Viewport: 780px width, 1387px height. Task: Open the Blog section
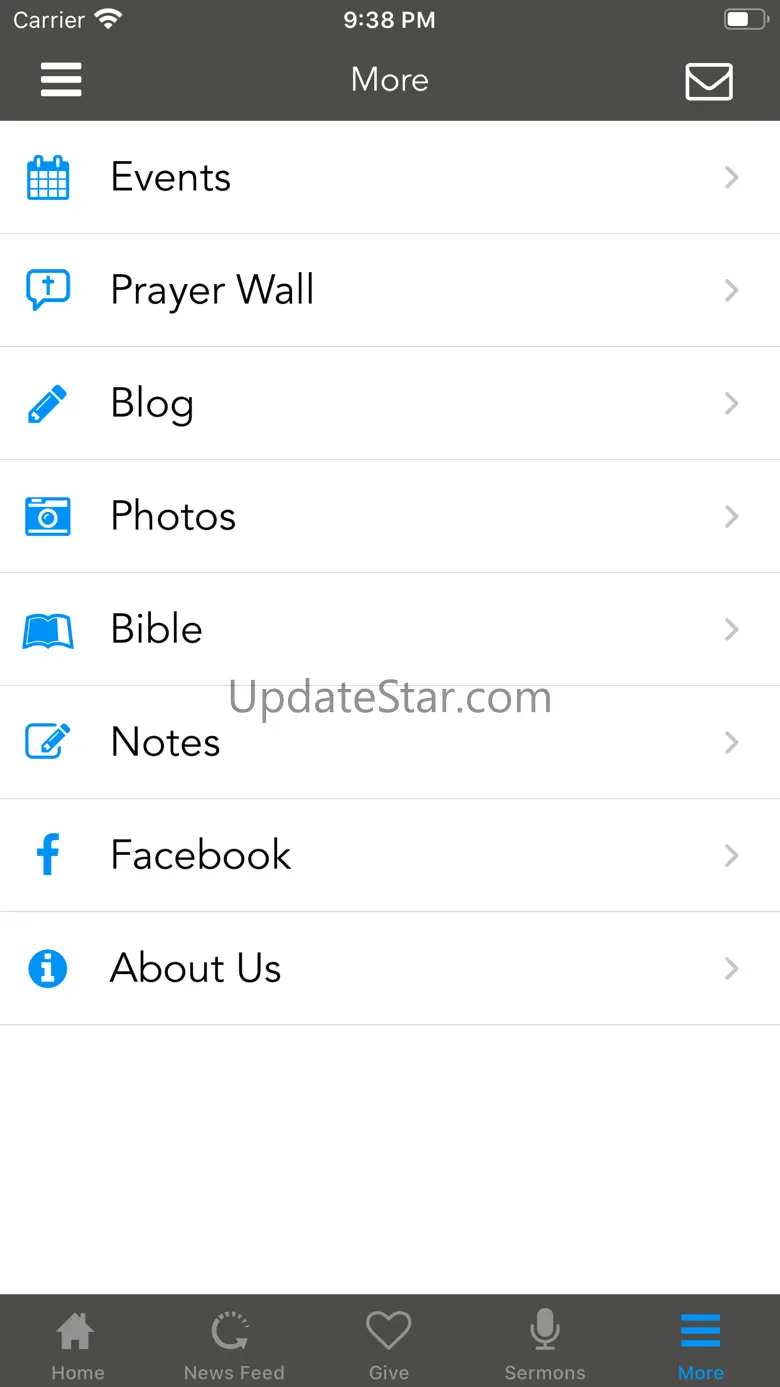390,403
